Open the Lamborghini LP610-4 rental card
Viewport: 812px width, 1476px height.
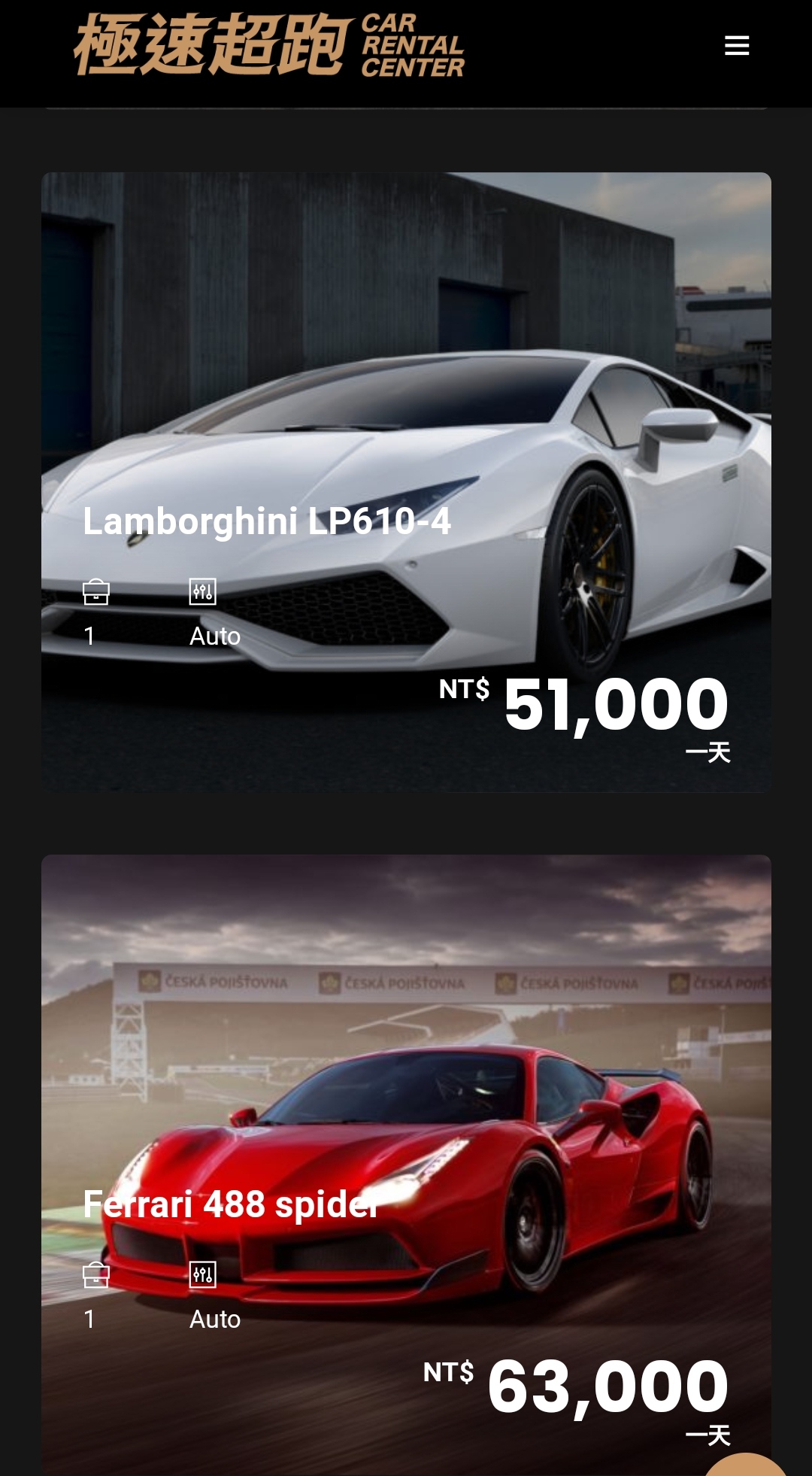(406, 481)
